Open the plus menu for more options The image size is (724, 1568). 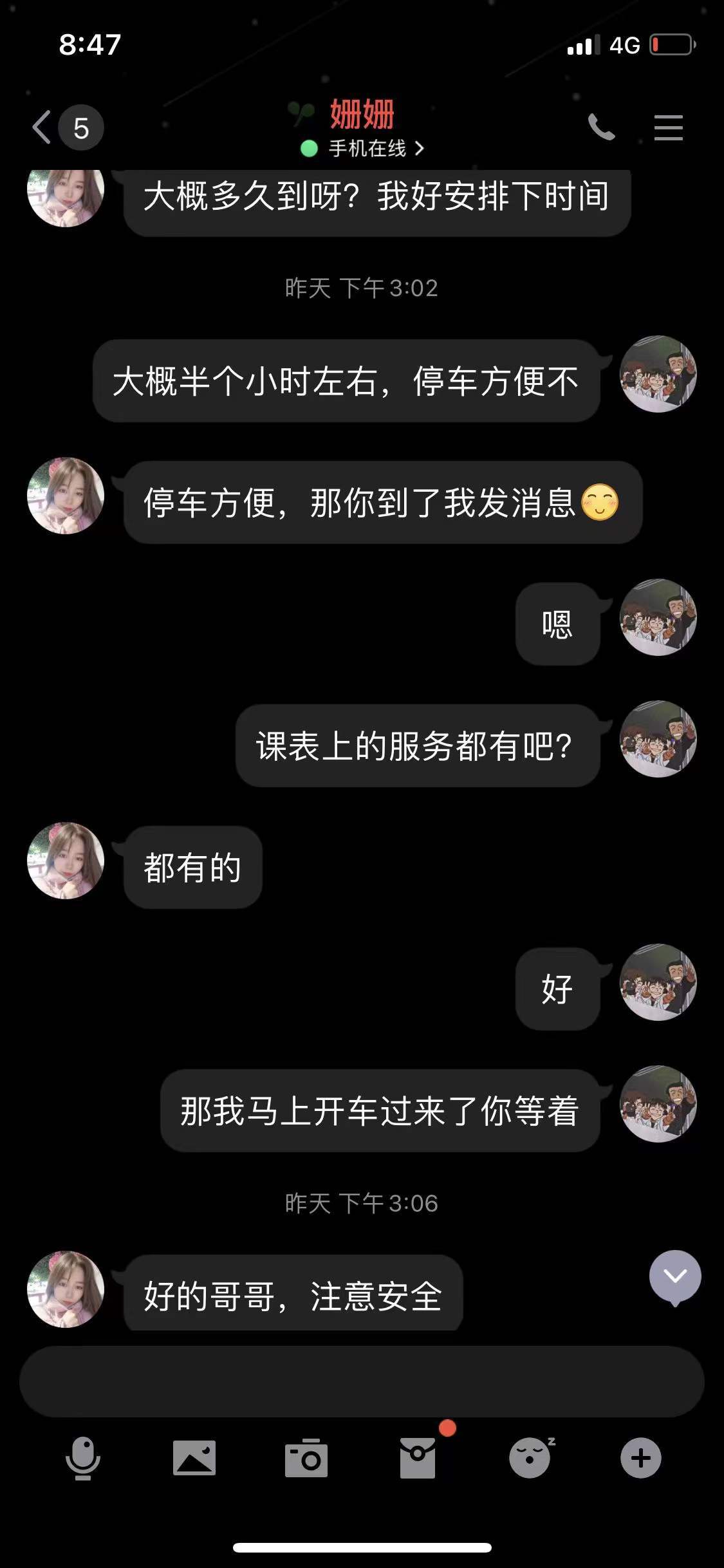pos(641,1459)
